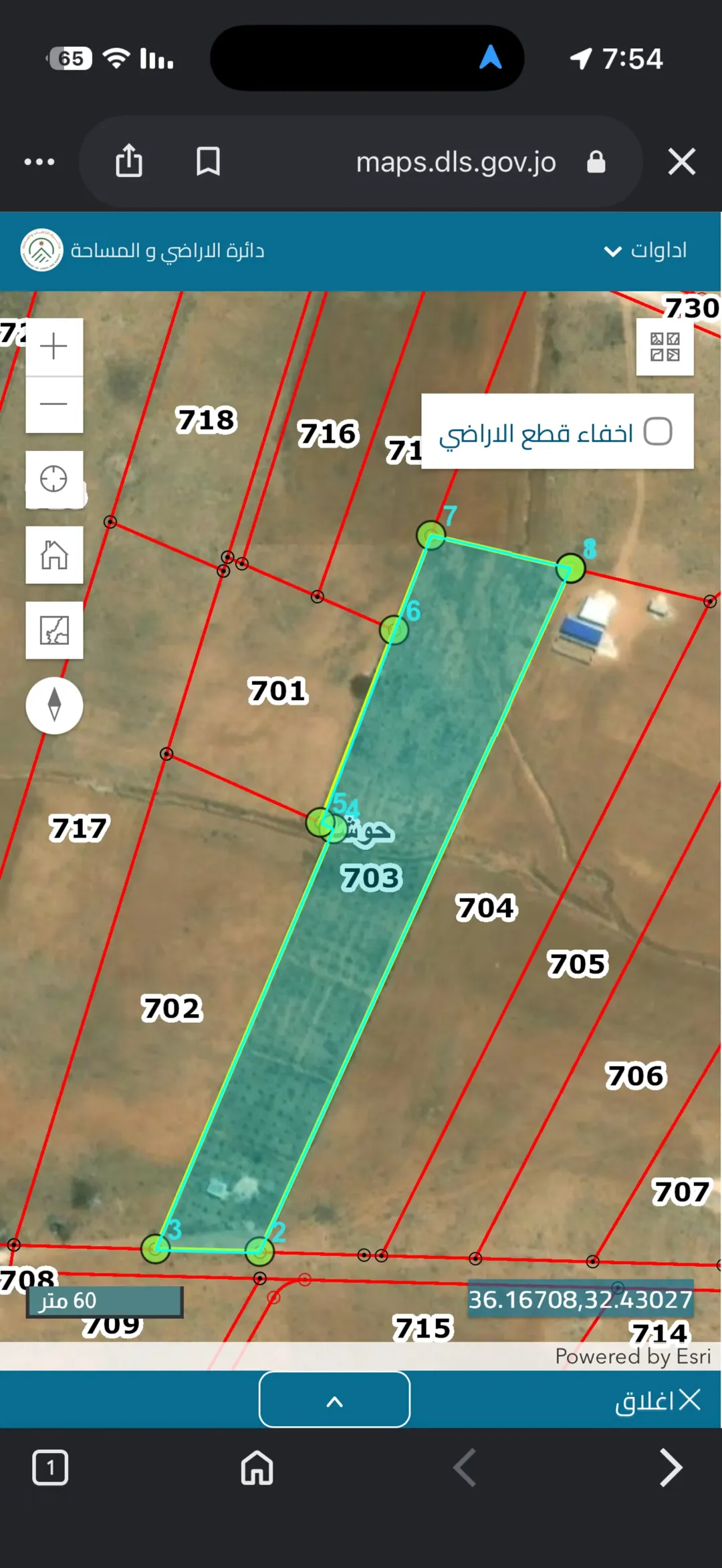The height and width of the screenshot is (1568, 722).
Task: Zoom in the map with plus button
Action: (54, 347)
